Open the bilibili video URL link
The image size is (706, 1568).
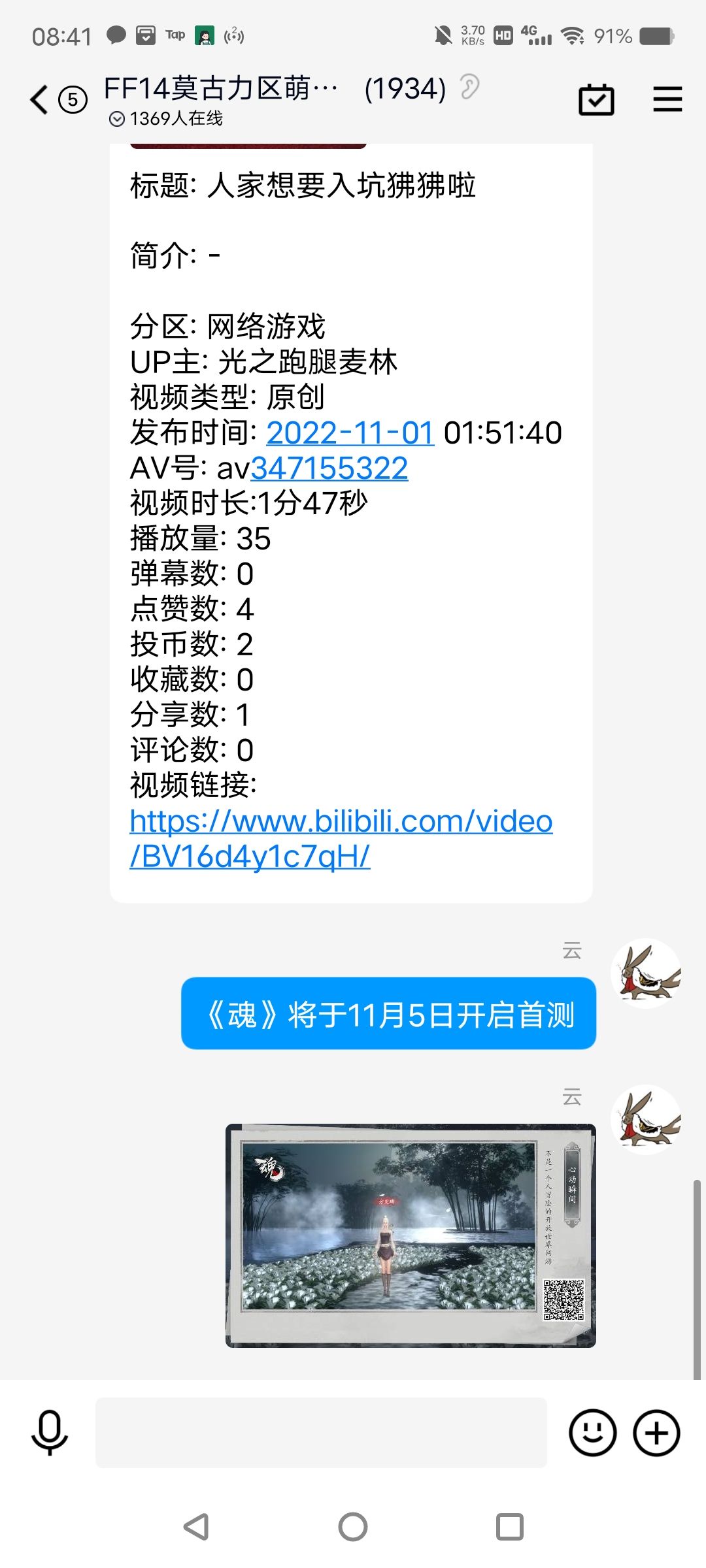point(341,838)
